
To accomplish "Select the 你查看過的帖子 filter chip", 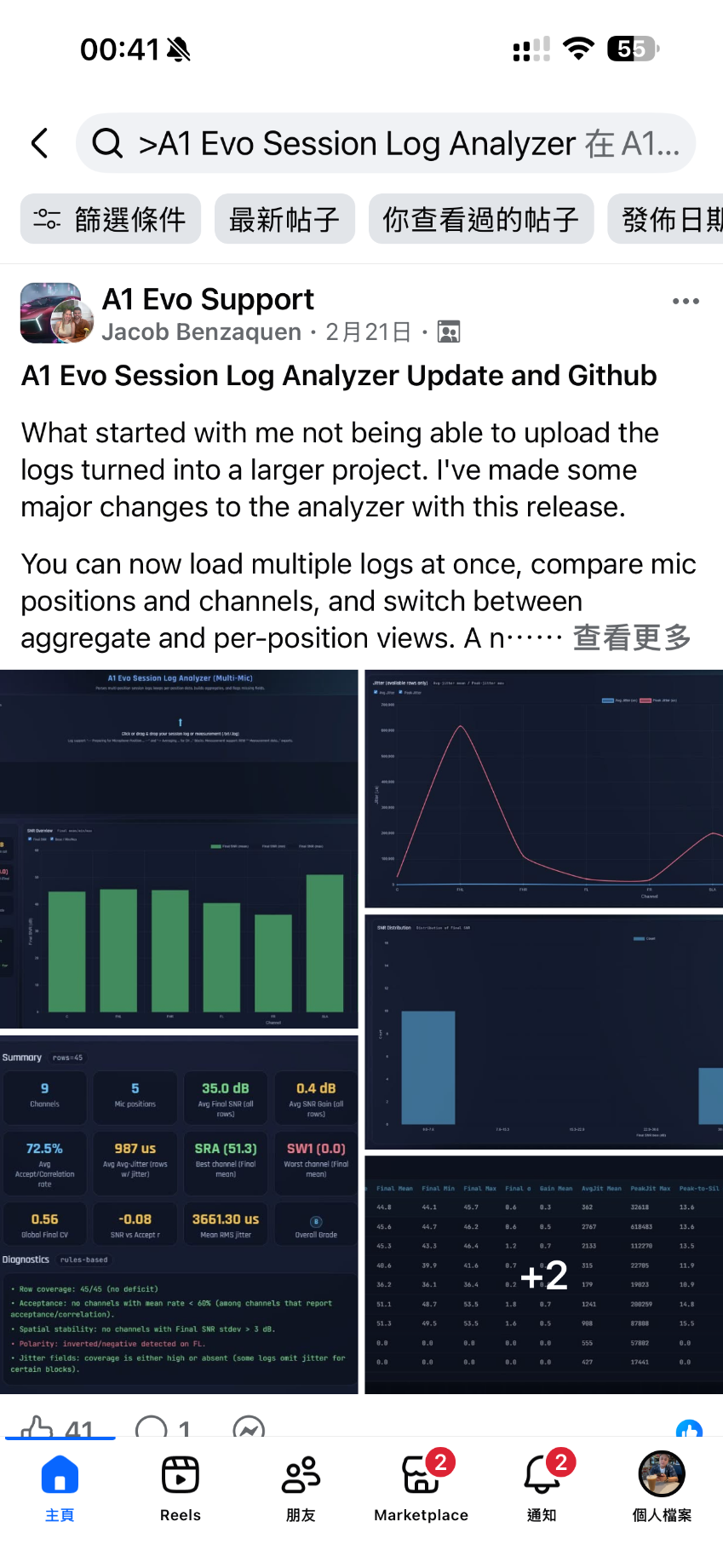I will click(x=480, y=219).
